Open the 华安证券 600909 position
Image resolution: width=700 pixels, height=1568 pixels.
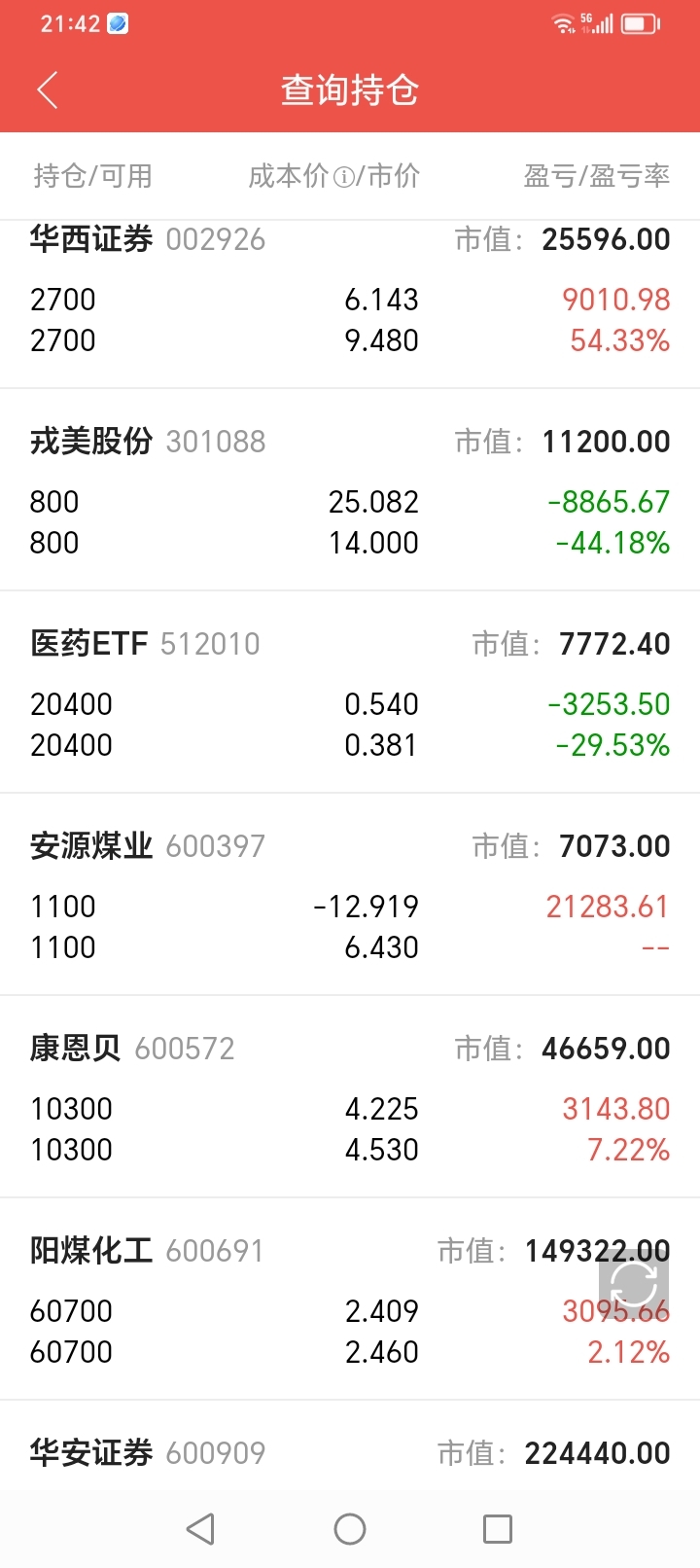click(350, 1446)
